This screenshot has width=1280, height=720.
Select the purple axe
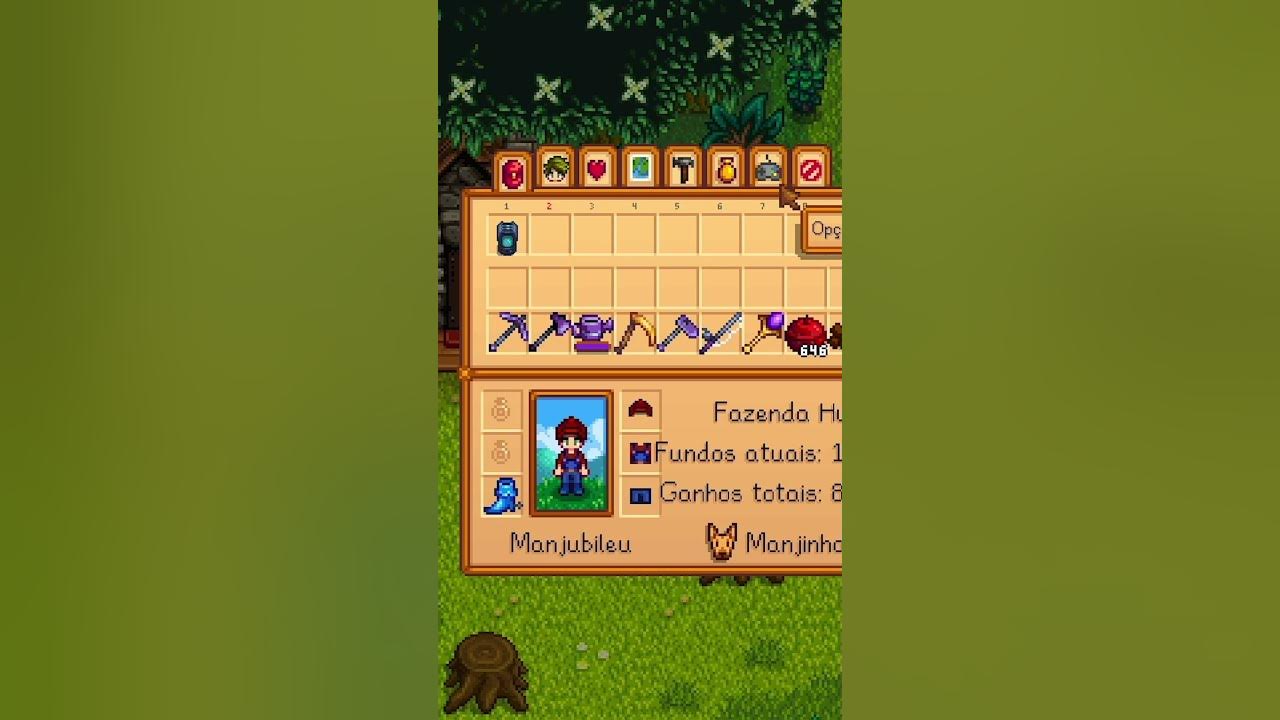(550, 334)
